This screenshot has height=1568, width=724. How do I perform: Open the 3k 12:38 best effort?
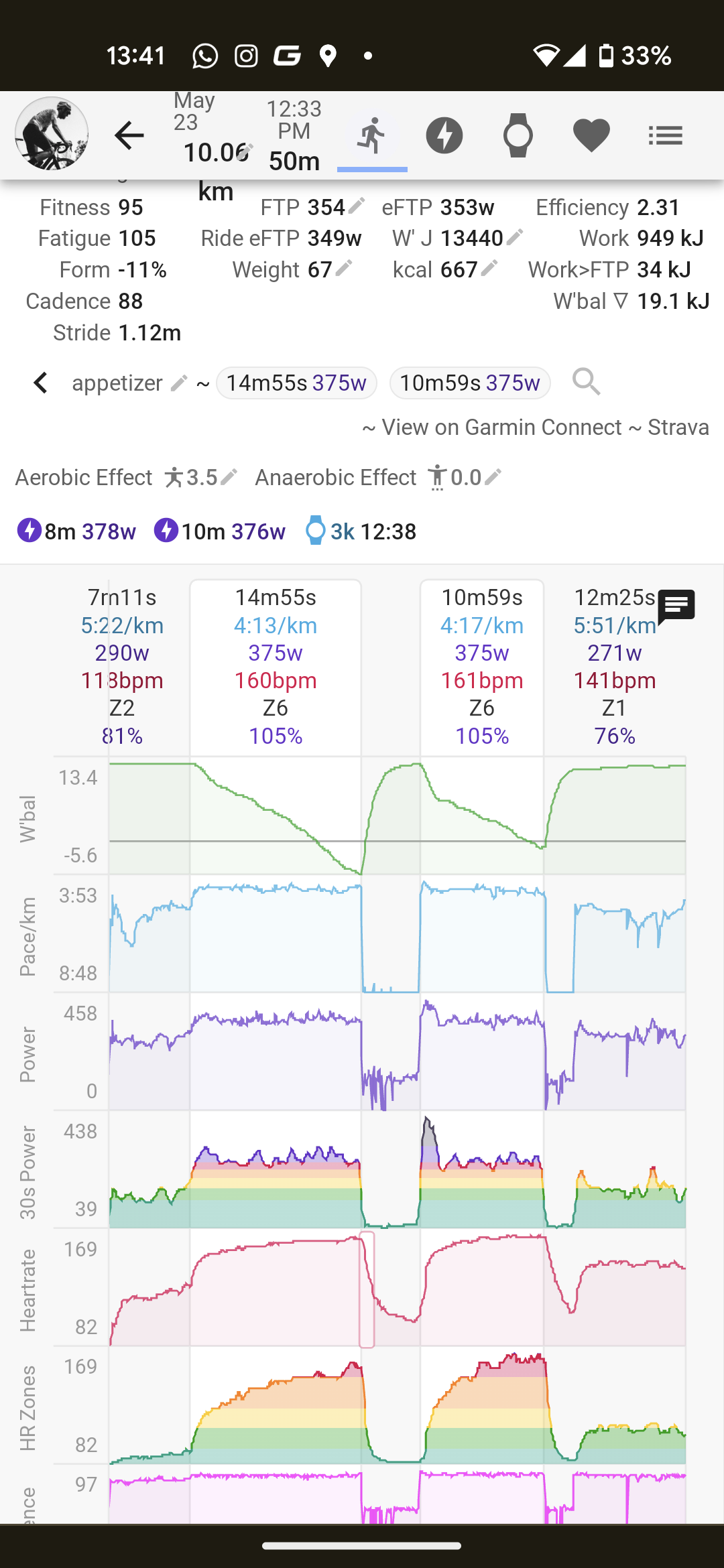pyautogui.click(x=361, y=531)
